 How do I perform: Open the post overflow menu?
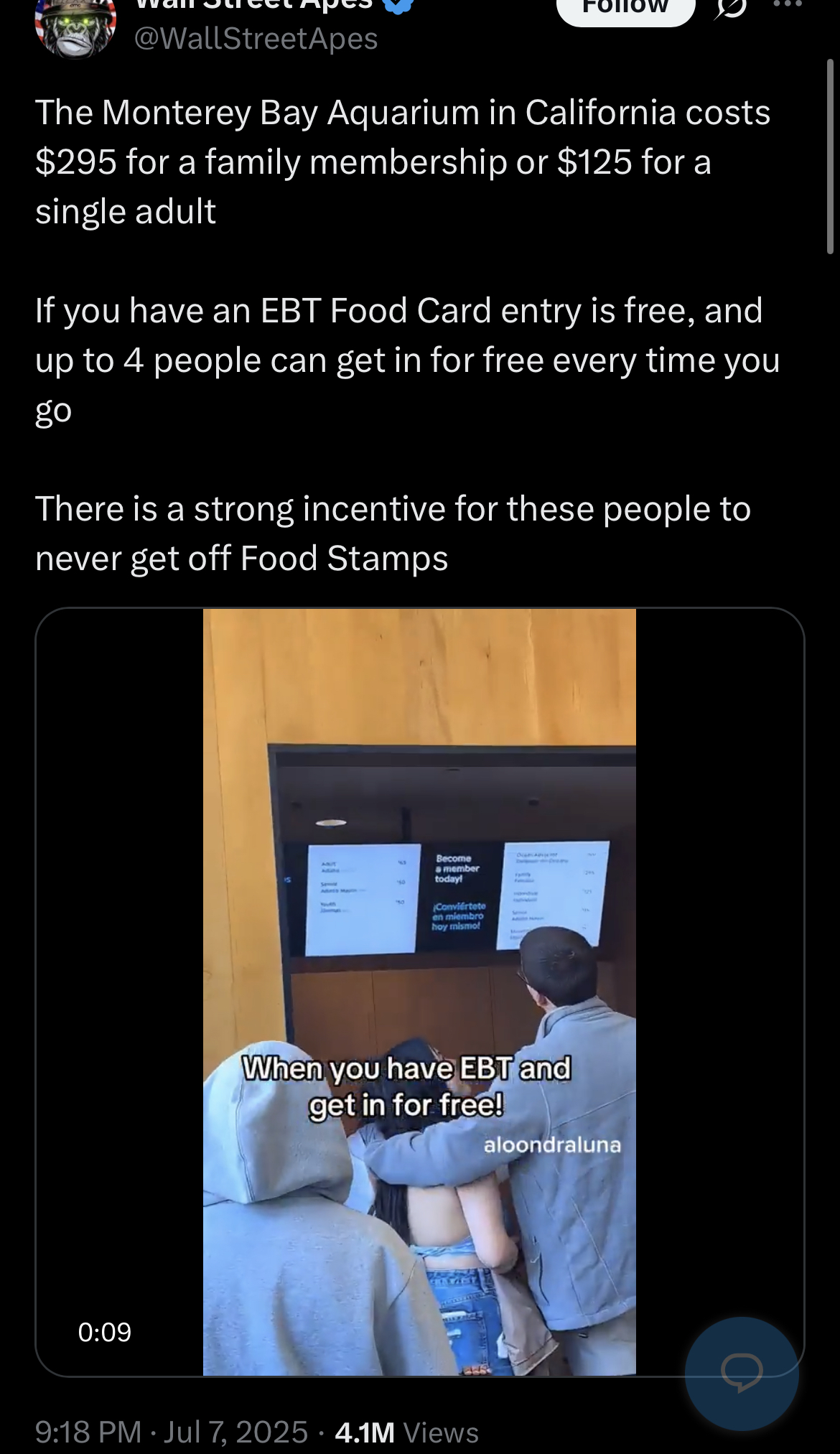[788, 6]
